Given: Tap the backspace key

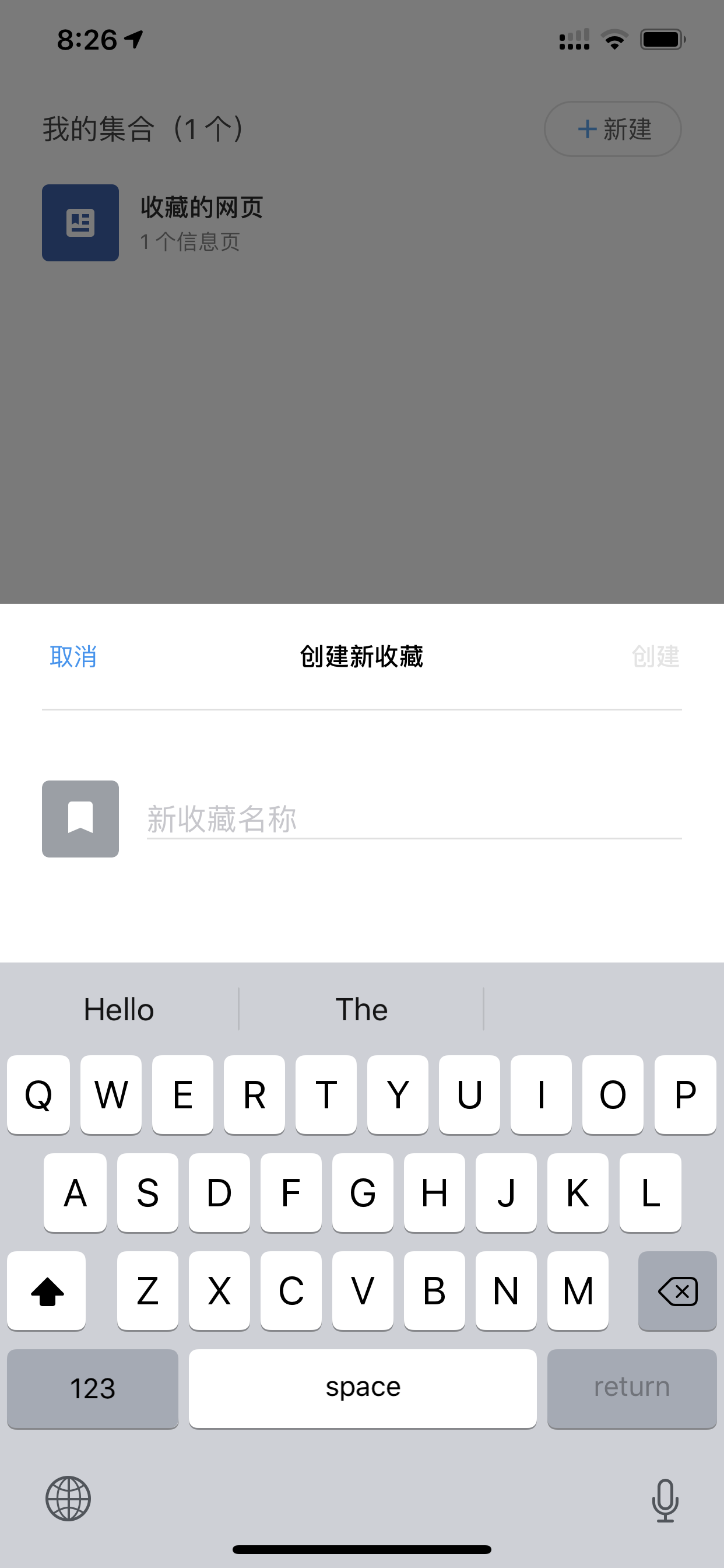Looking at the screenshot, I should tap(677, 1291).
